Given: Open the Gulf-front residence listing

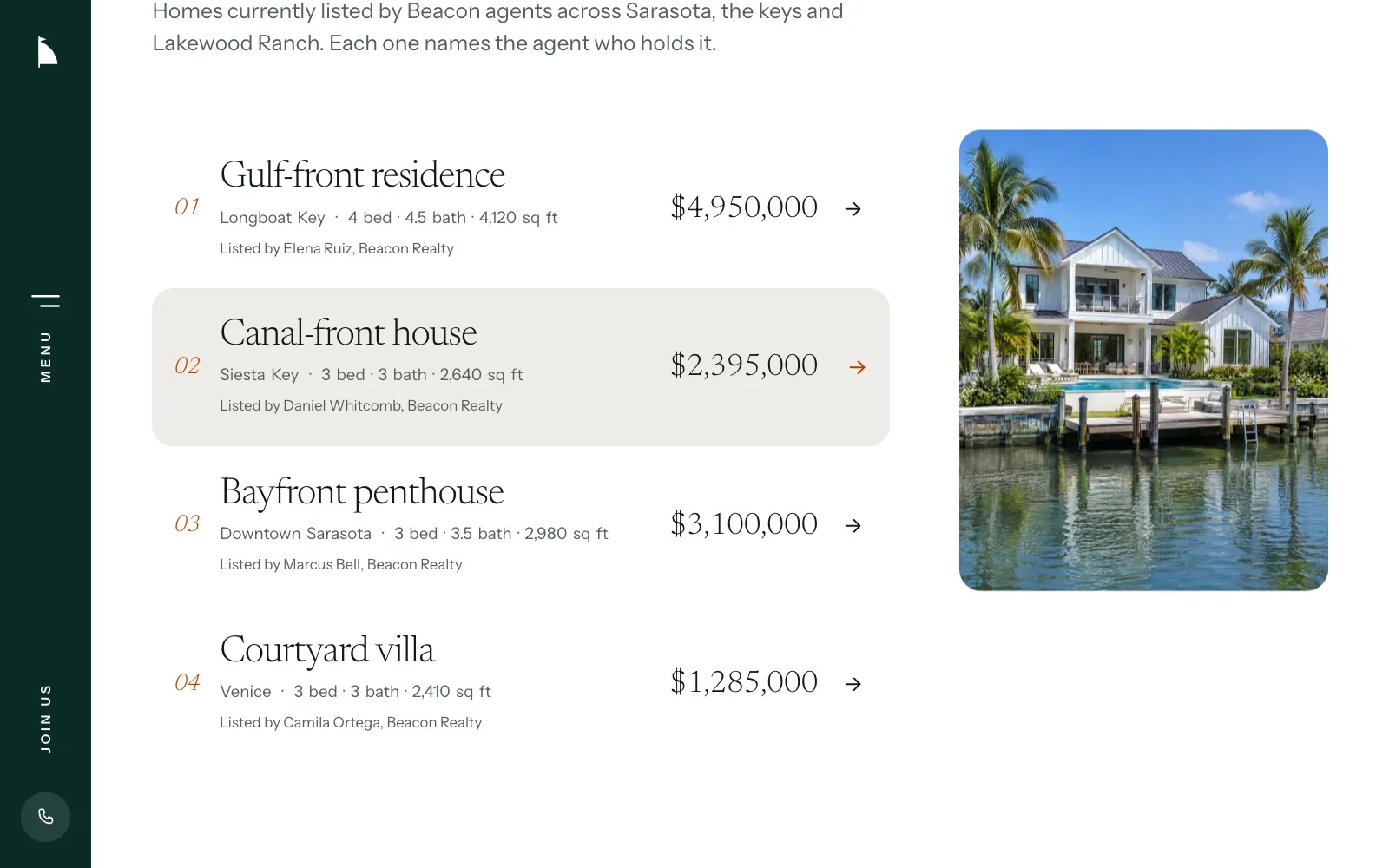Looking at the screenshot, I should pos(520,209).
